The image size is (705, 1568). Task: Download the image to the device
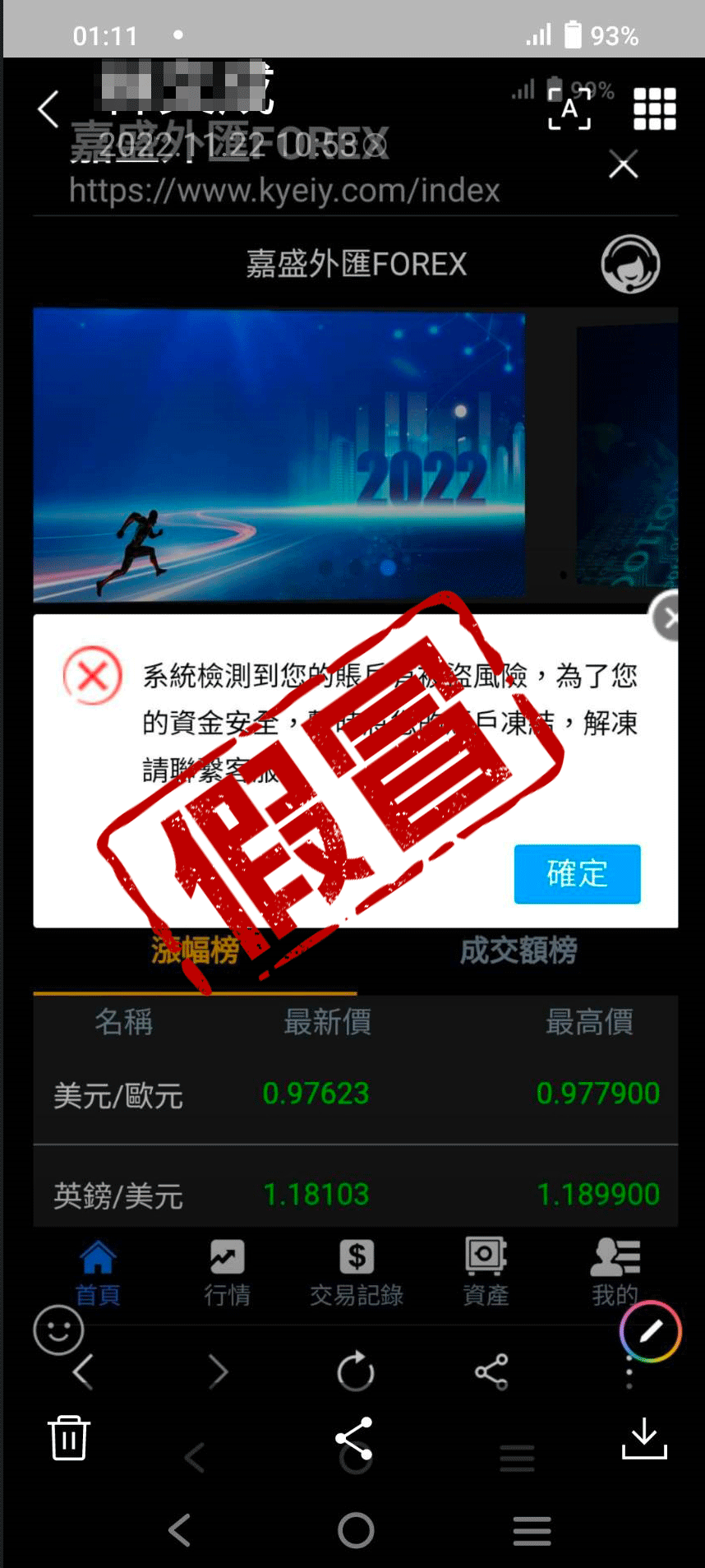pyautogui.click(x=644, y=1438)
